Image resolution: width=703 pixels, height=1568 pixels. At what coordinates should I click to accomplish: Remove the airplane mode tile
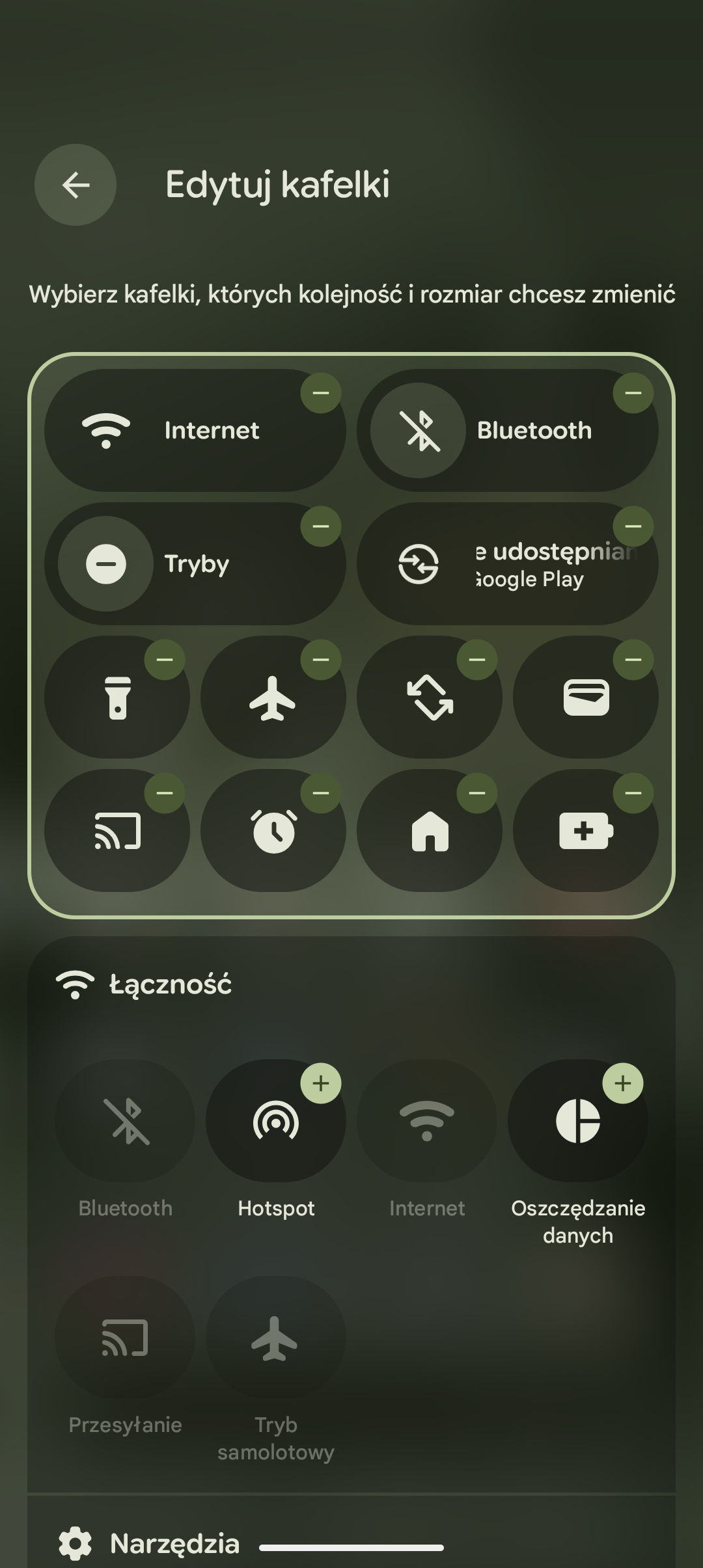coord(320,660)
